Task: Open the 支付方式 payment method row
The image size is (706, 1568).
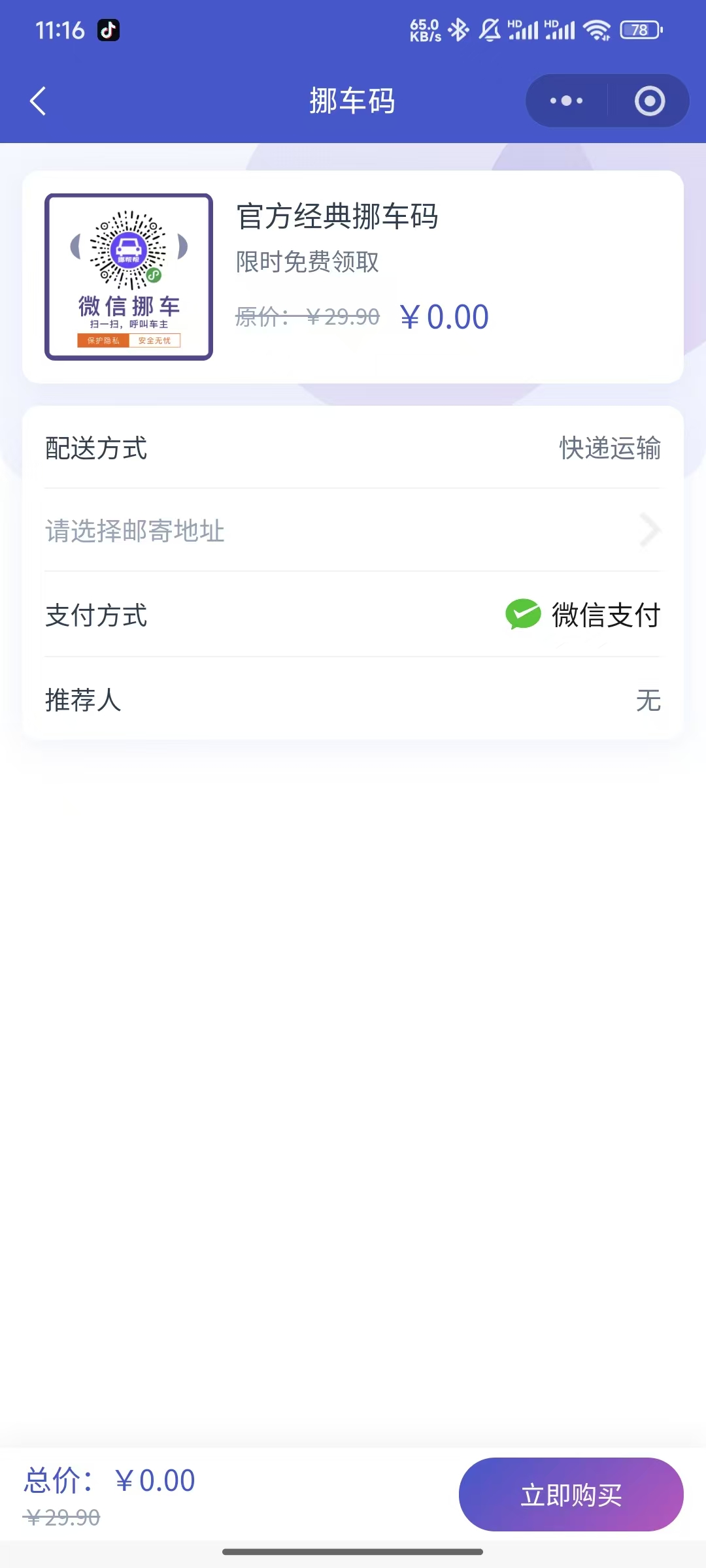Action: 353,615
